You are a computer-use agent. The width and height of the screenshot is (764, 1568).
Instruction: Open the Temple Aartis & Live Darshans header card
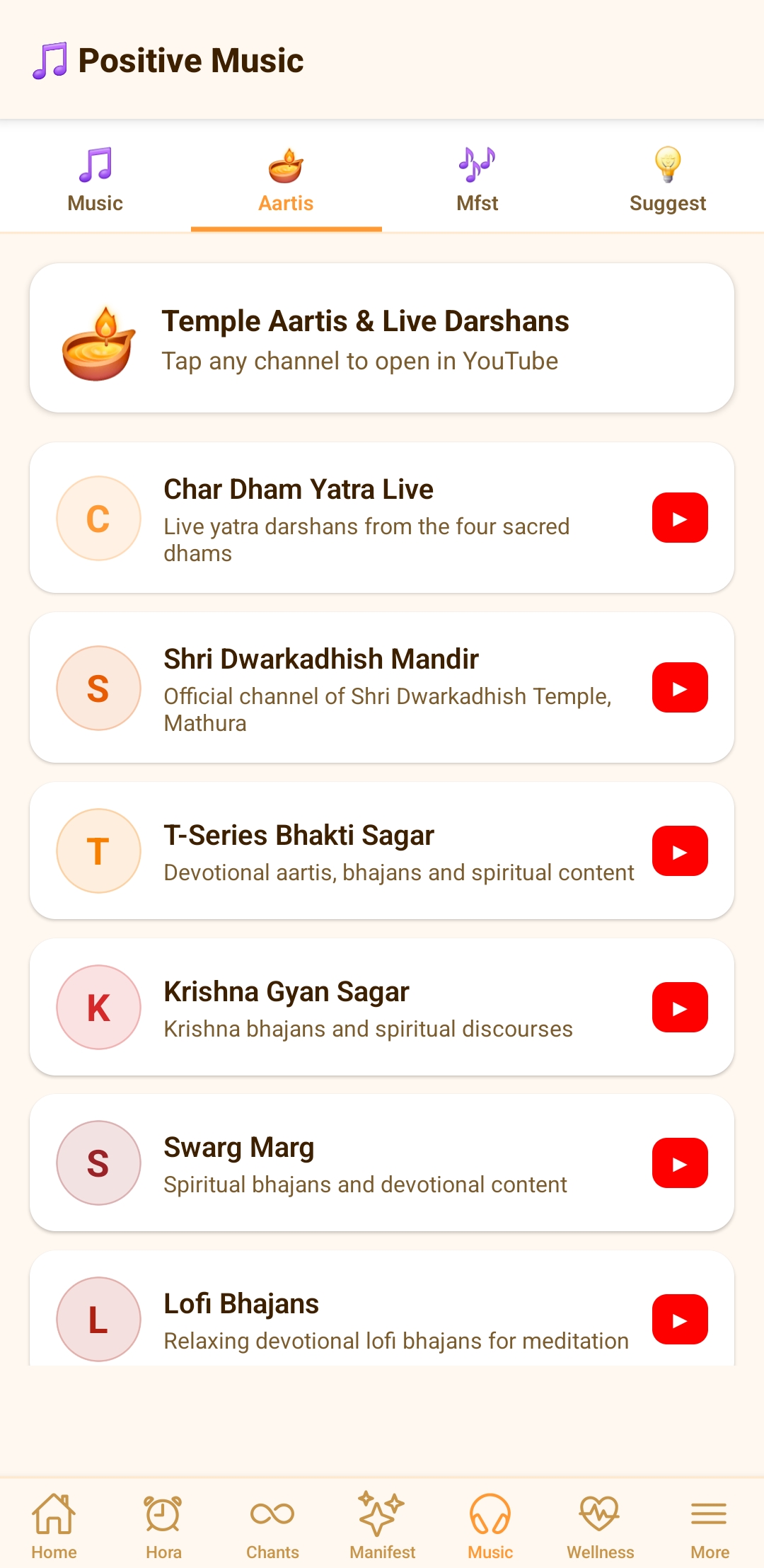(382, 338)
